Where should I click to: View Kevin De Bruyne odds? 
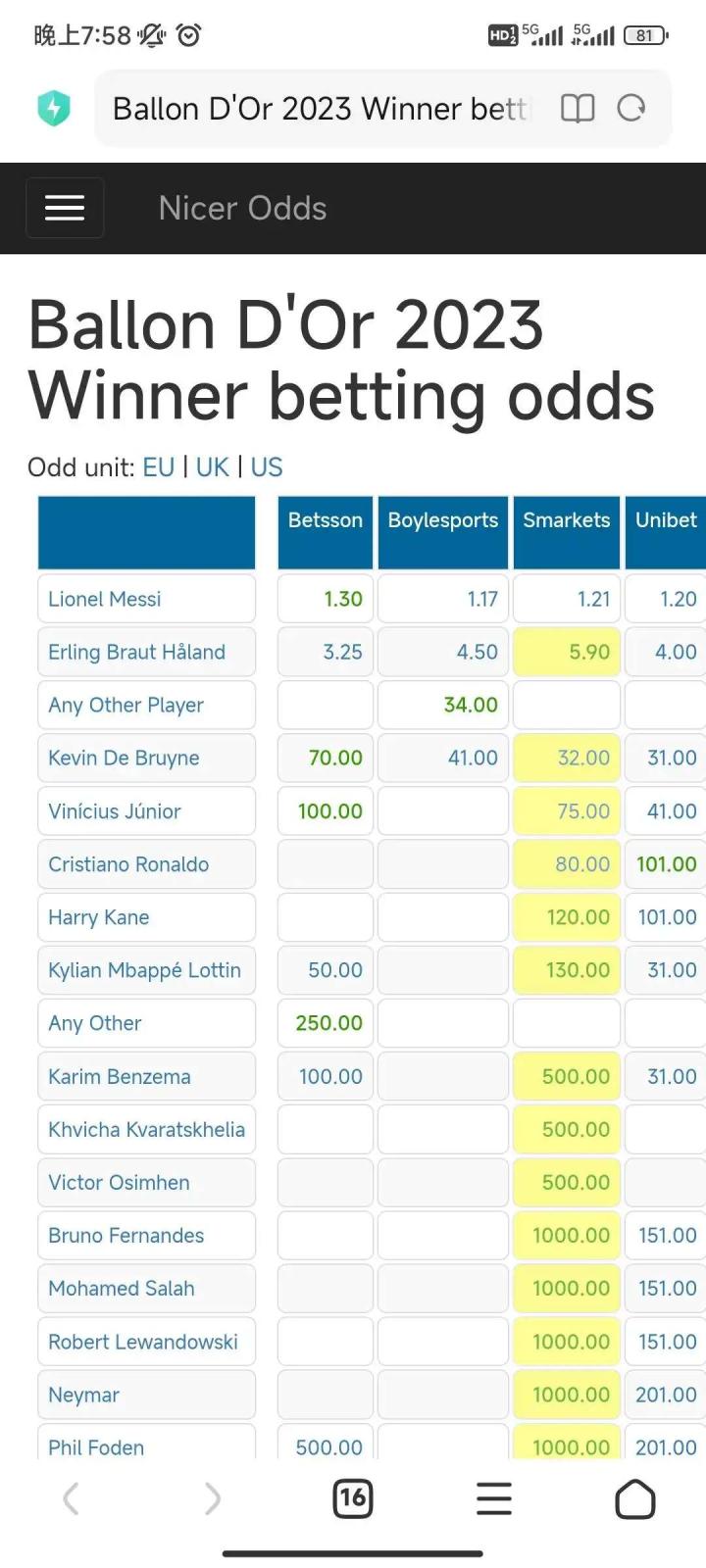pyautogui.click(x=124, y=758)
